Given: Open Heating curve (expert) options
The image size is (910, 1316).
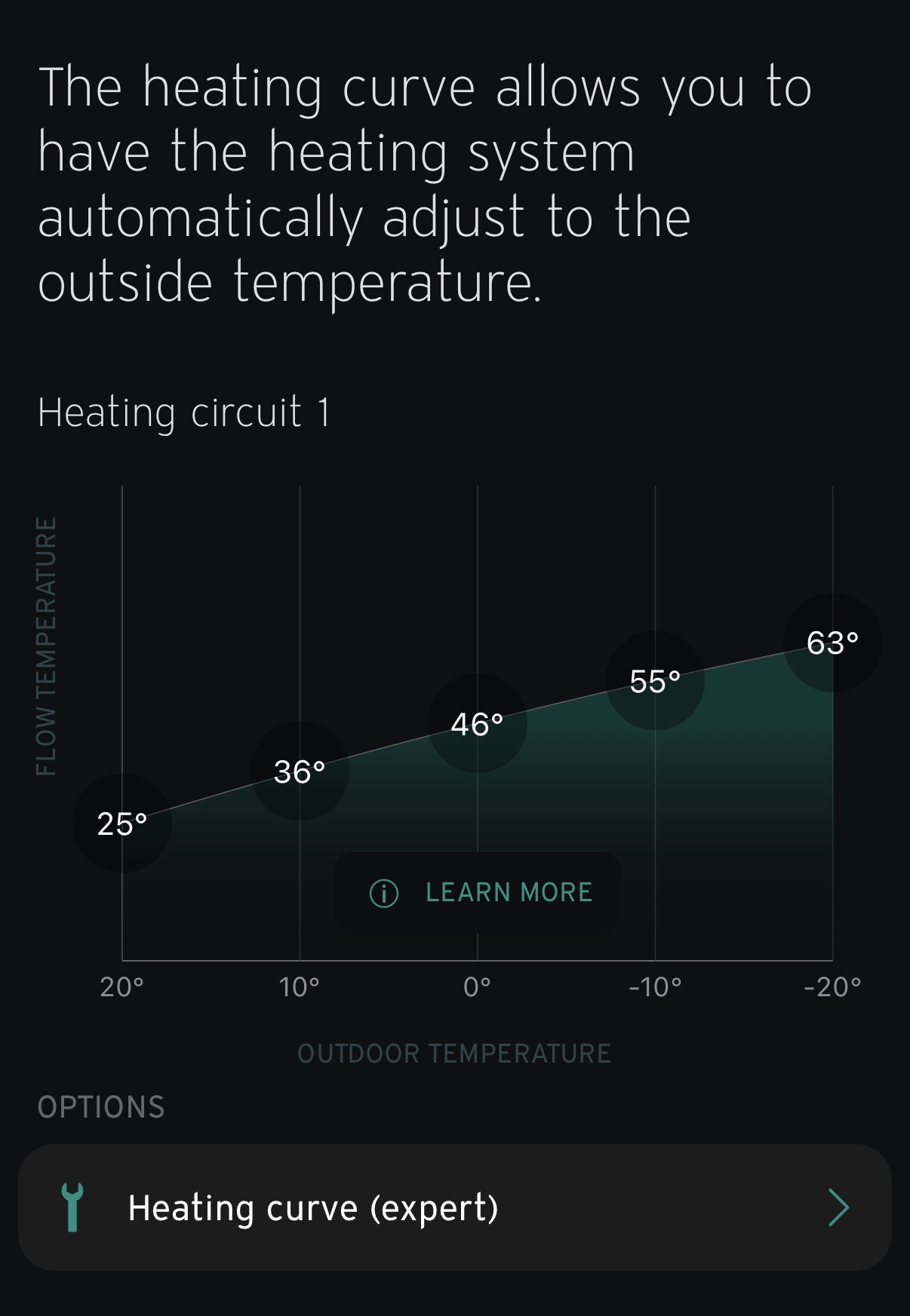Looking at the screenshot, I should point(455,1207).
